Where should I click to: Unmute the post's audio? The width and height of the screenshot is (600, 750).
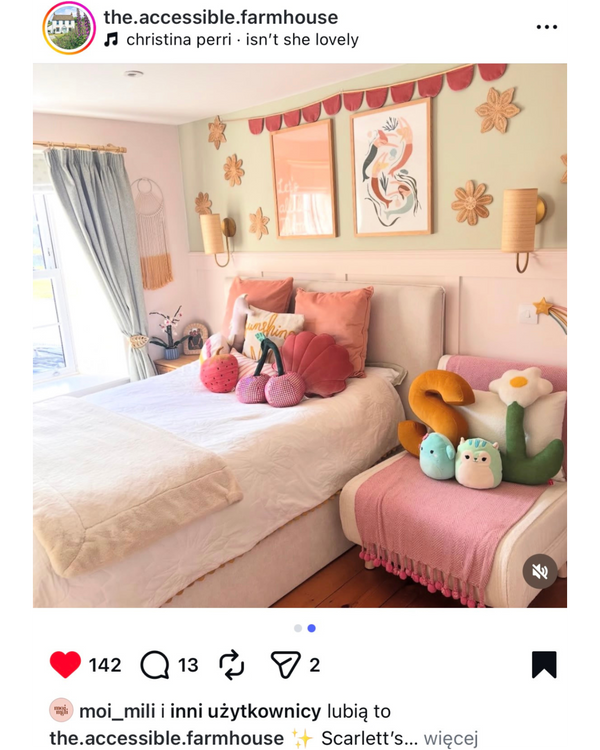tap(540, 571)
